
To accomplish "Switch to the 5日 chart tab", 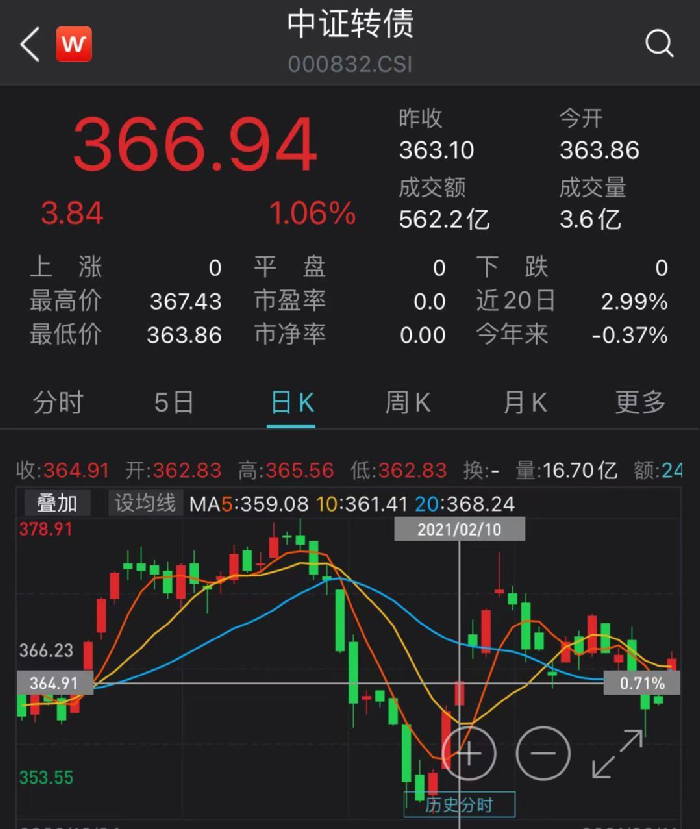I will click(x=174, y=403).
